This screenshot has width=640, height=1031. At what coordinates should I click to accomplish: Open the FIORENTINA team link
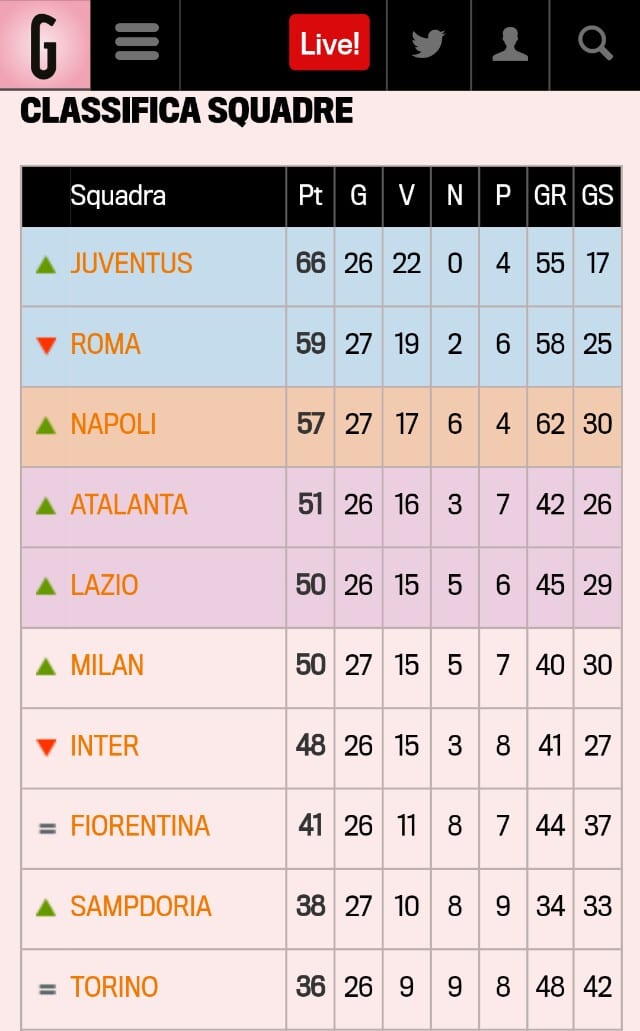pos(140,826)
